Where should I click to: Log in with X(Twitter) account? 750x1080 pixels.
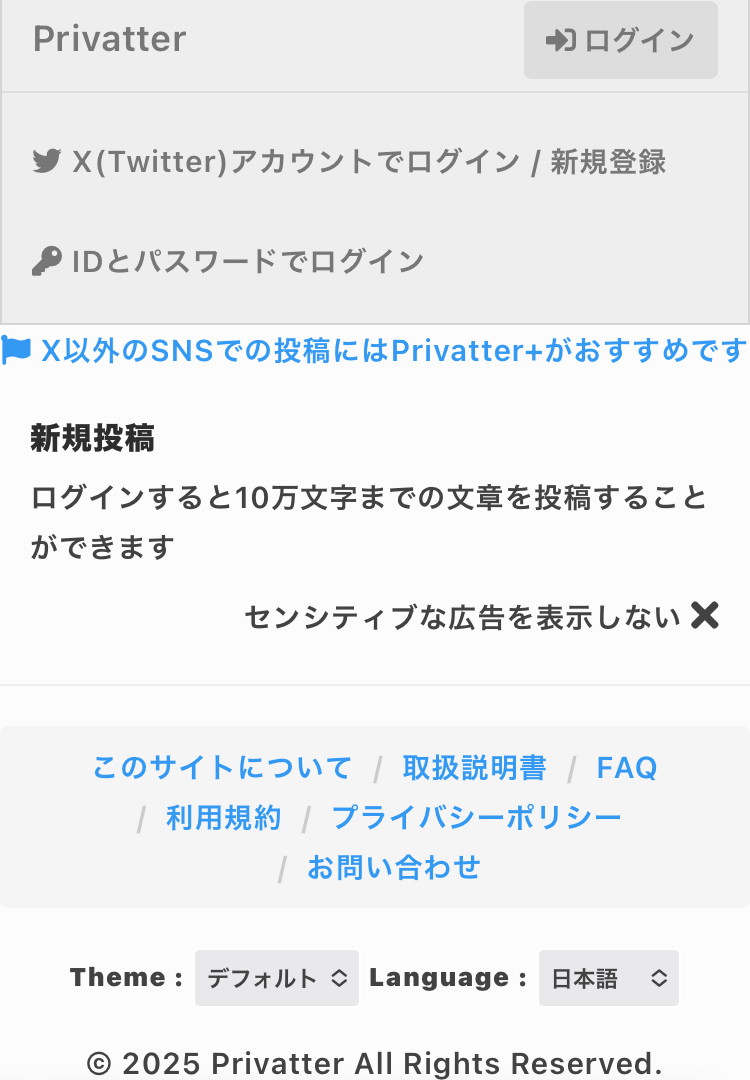click(x=349, y=162)
